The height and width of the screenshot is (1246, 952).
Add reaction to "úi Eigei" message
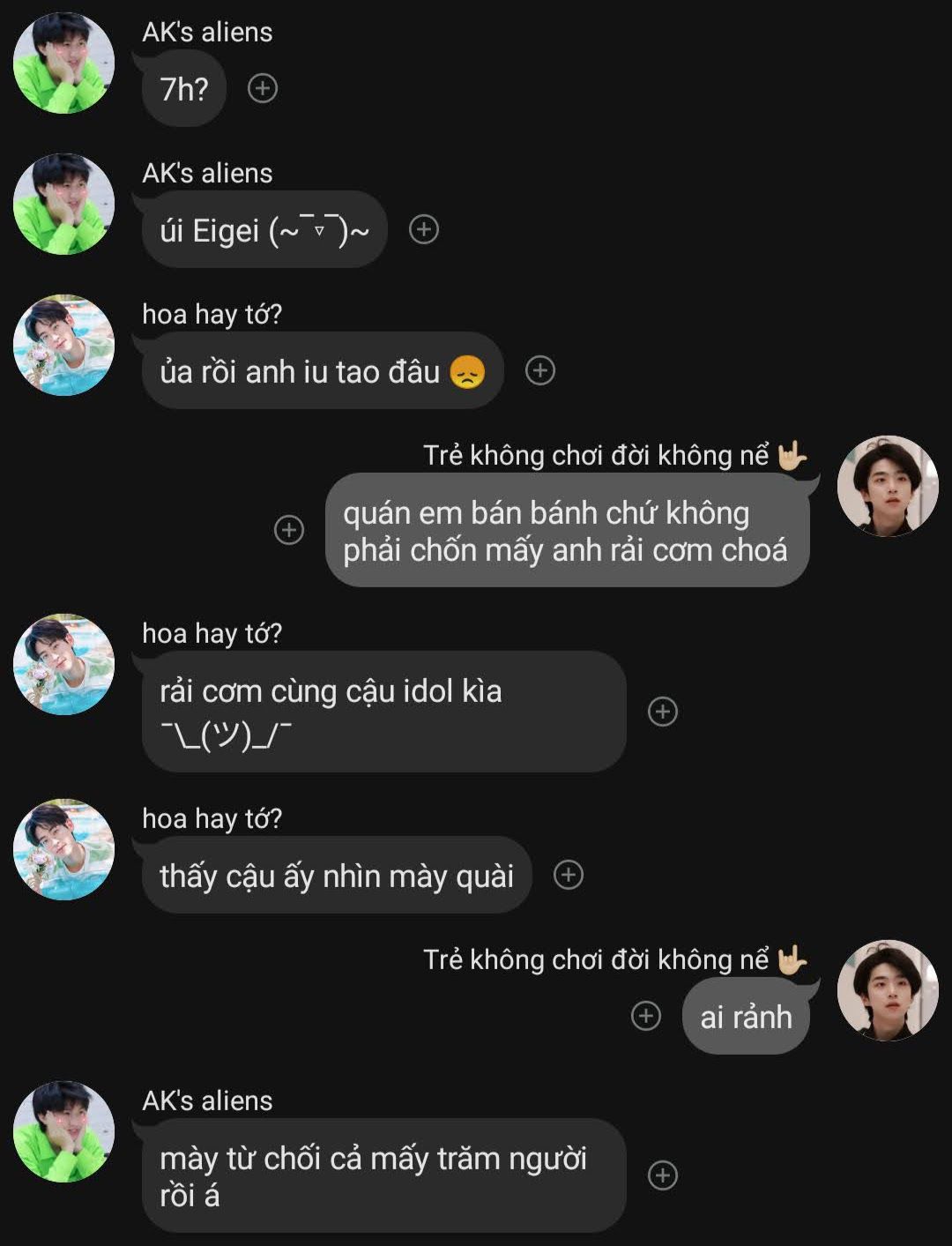(424, 229)
